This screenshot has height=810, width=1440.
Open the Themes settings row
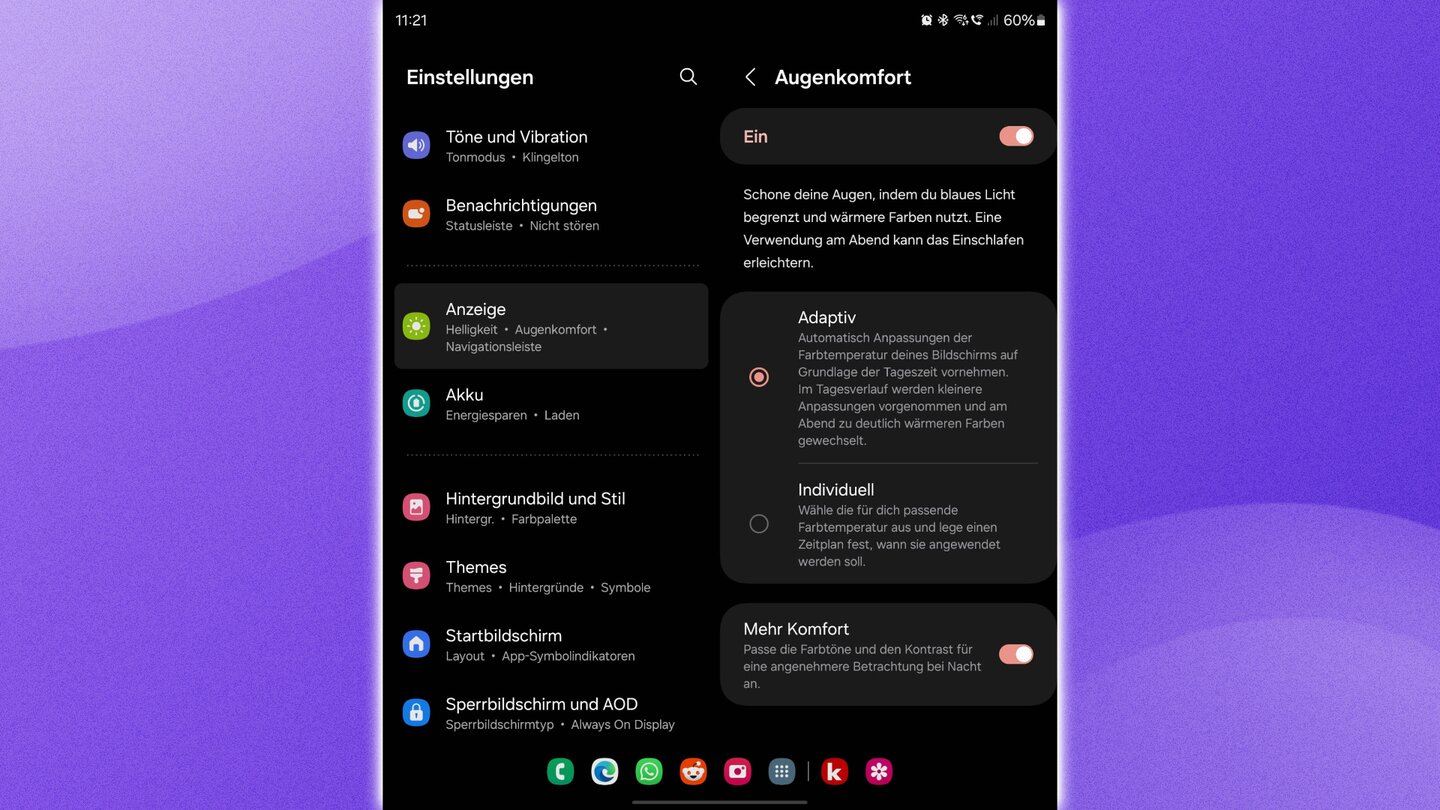(x=550, y=576)
